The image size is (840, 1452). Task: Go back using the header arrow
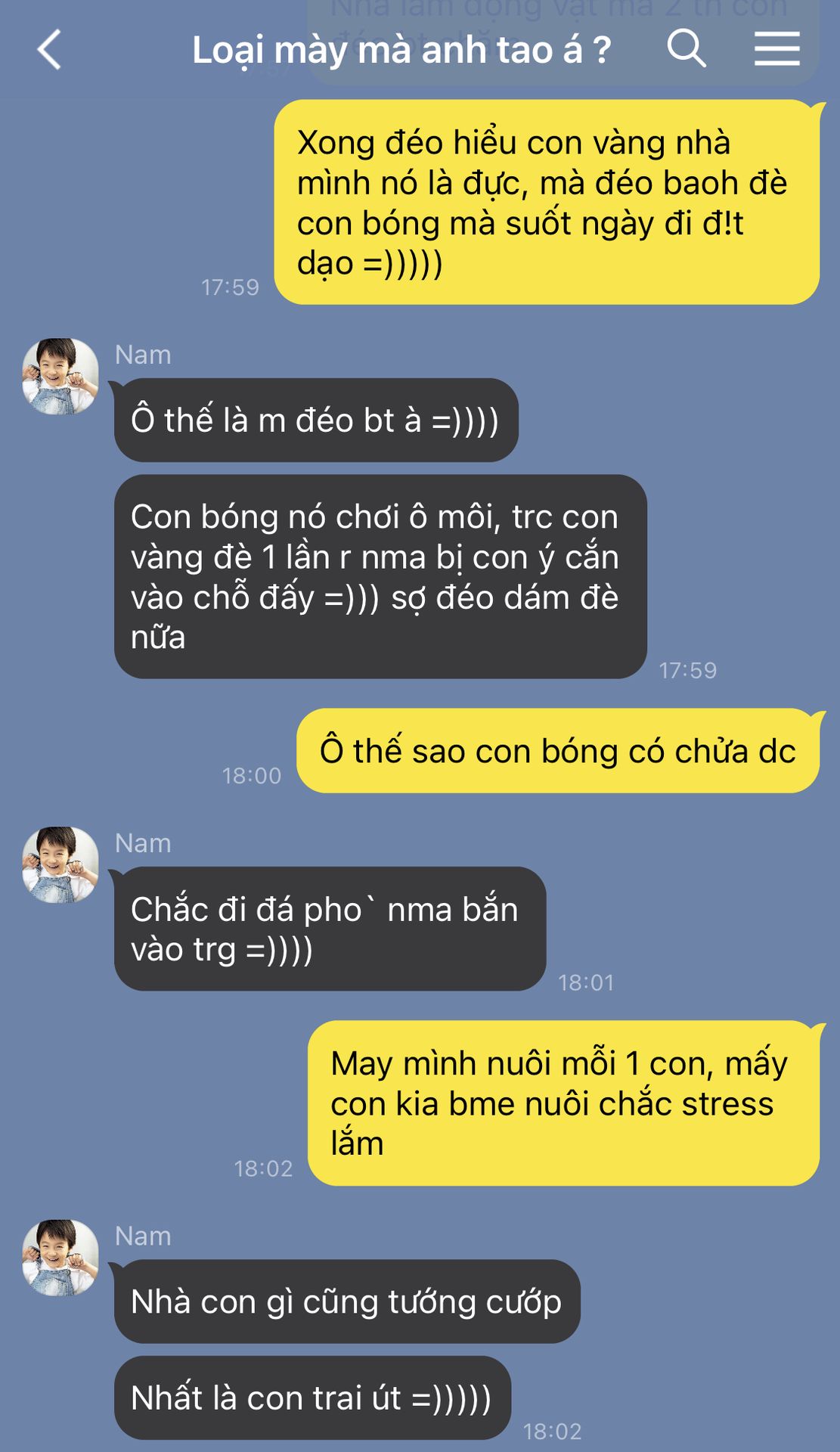pyautogui.click(x=49, y=50)
